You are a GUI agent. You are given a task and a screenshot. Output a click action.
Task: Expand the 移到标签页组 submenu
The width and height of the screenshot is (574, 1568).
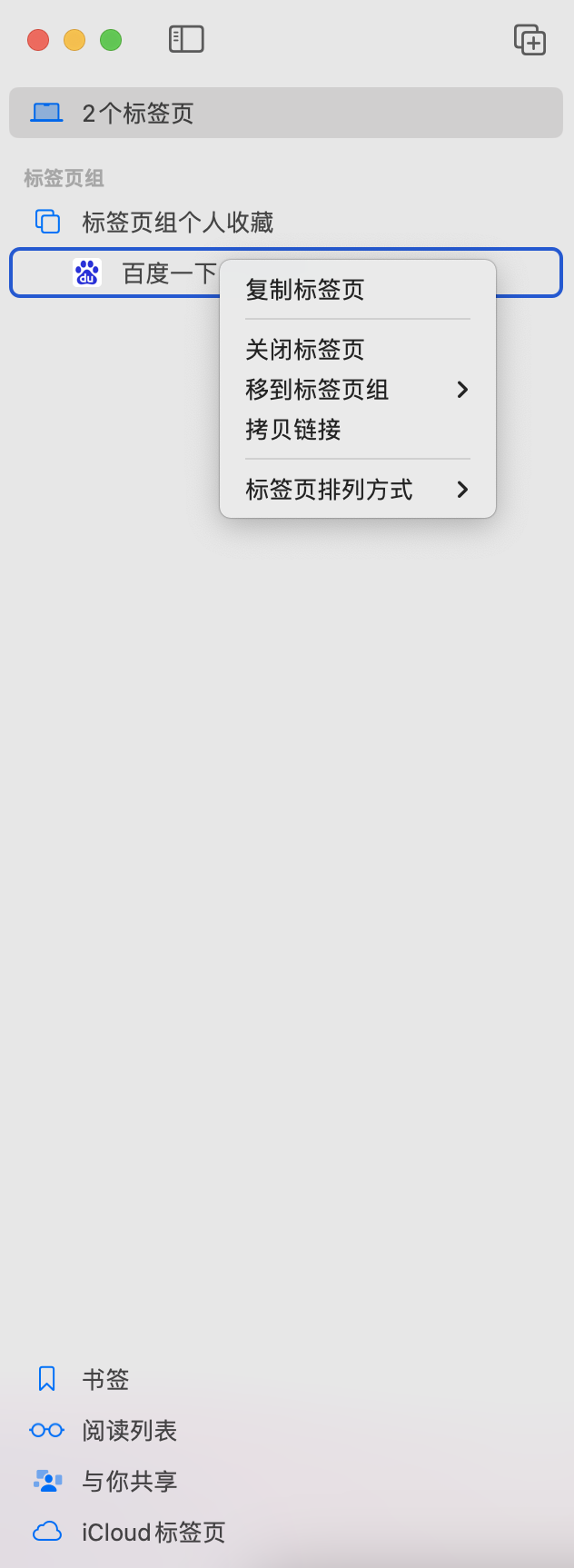[357, 390]
